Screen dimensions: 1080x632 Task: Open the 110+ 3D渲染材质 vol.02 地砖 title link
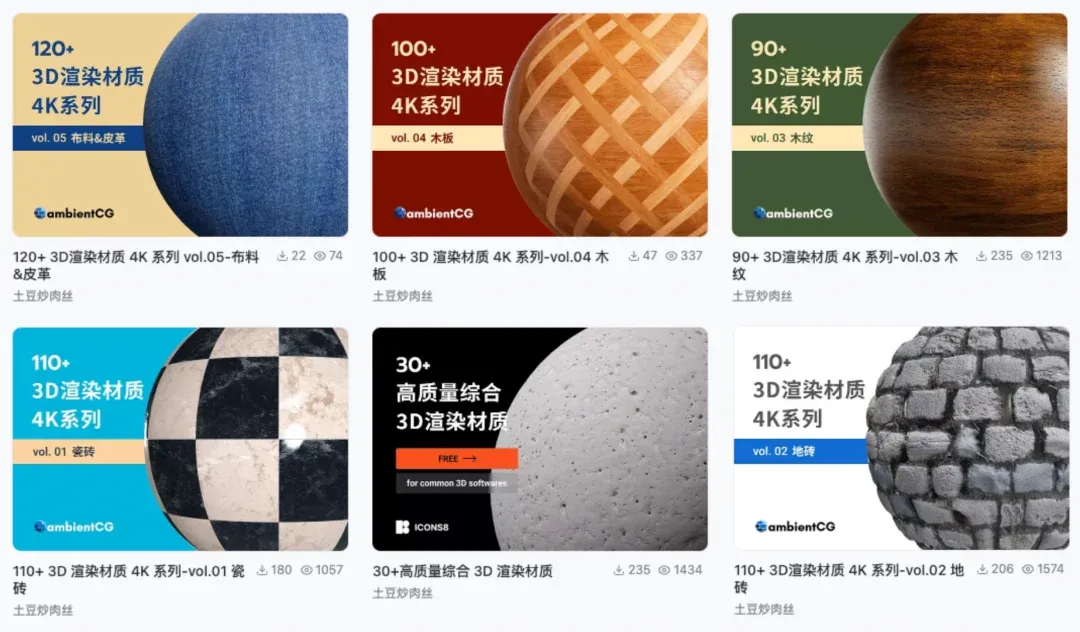click(x=848, y=571)
